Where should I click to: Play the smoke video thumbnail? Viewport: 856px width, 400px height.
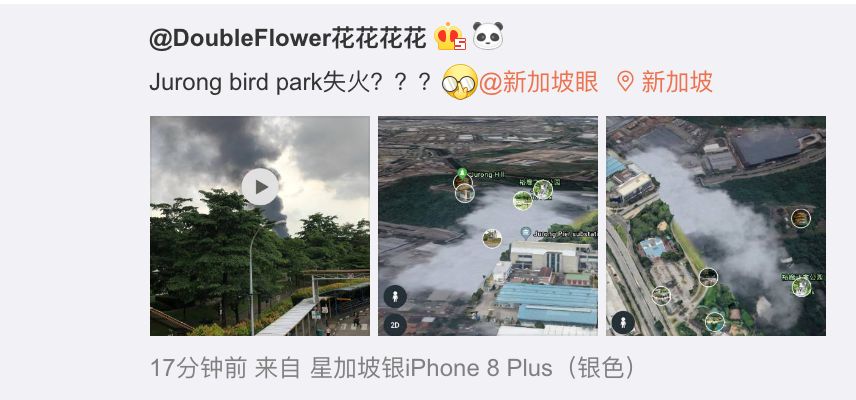[x=260, y=186]
